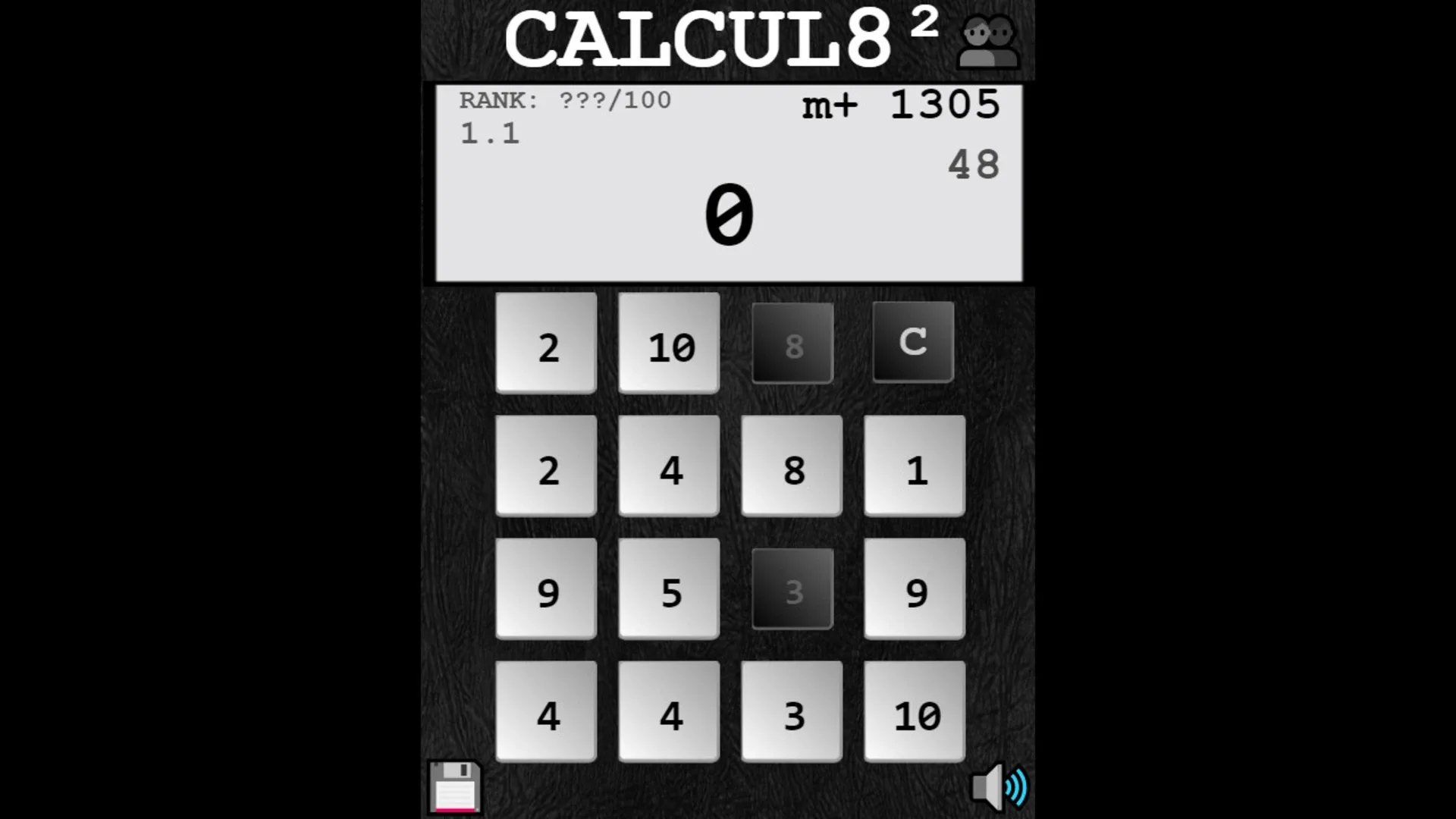Choose the number 5 tile

pyautogui.click(x=669, y=589)
